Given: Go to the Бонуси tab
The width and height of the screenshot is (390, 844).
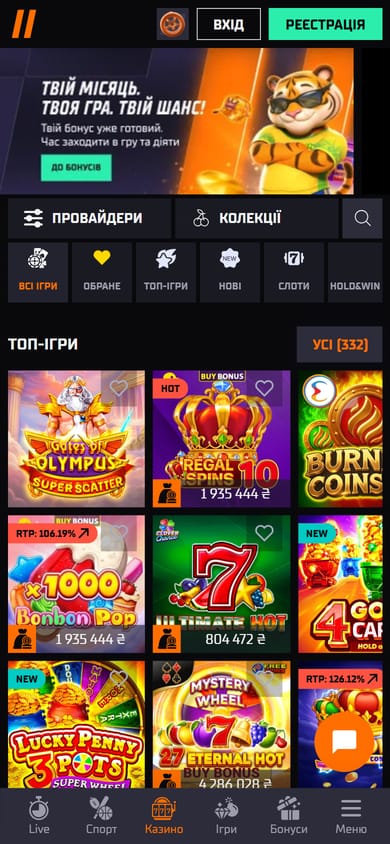Looking at the screenshot, I should 288,815.
